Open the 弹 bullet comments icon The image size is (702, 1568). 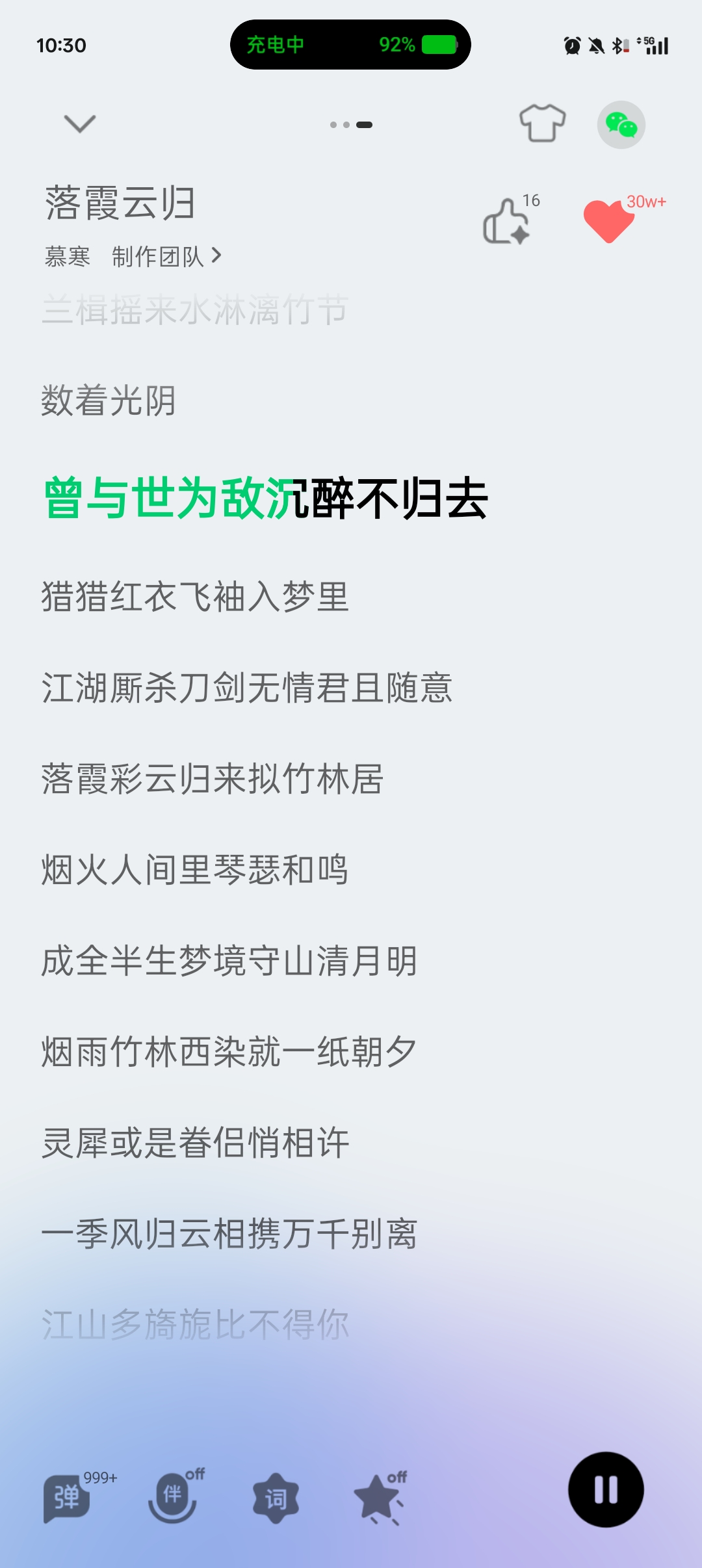67,1498
